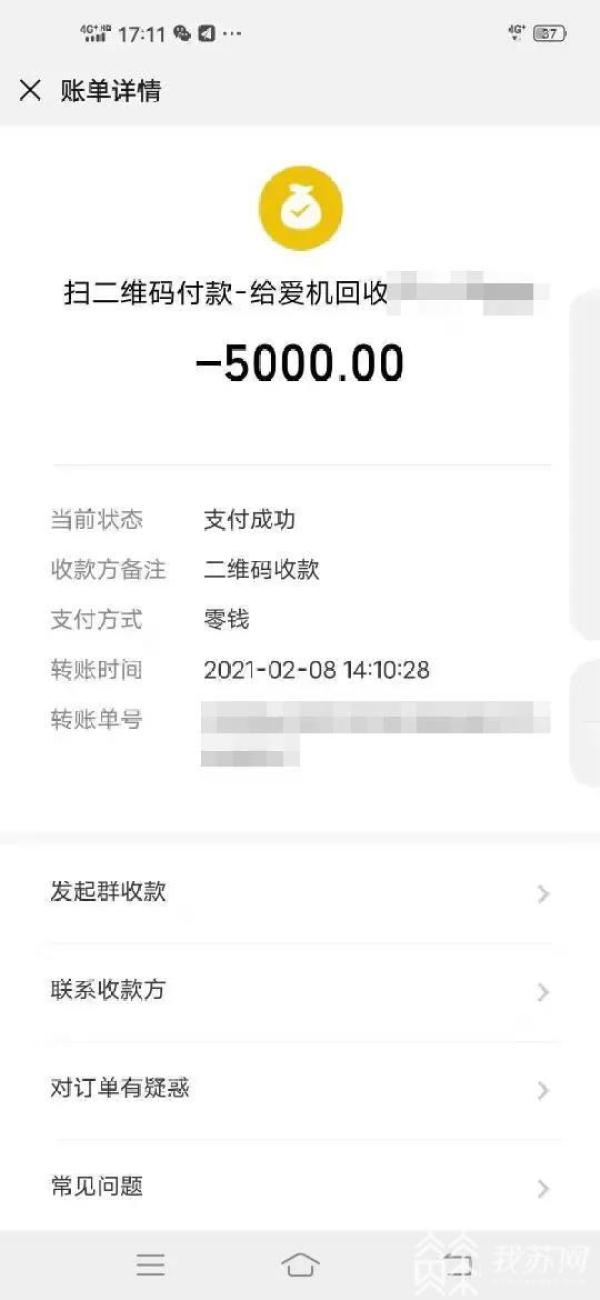The height and width of the screenshot is (1300, 600).
Task: Open 联系收款方
Action: click(300, 991)
